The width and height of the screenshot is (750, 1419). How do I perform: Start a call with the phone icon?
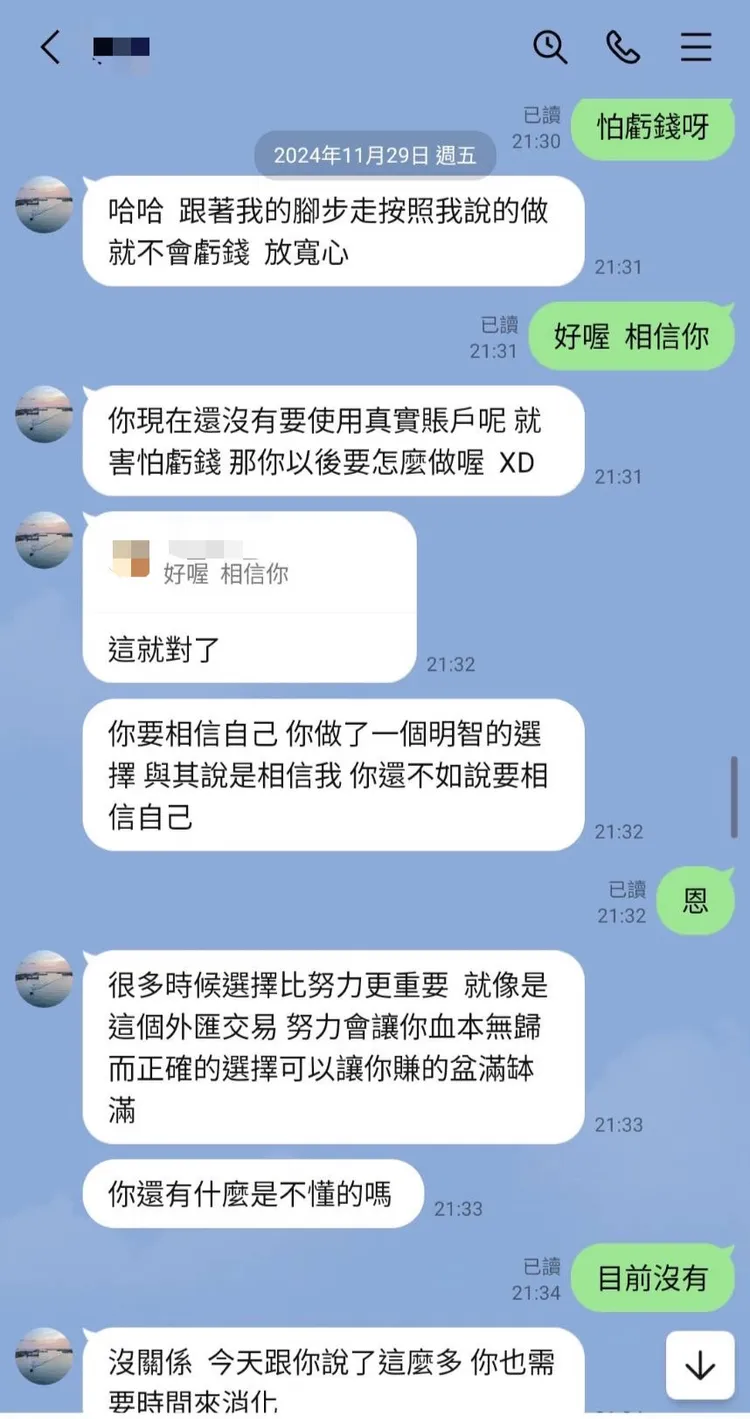pyautogui.click(x=623, y=47)
